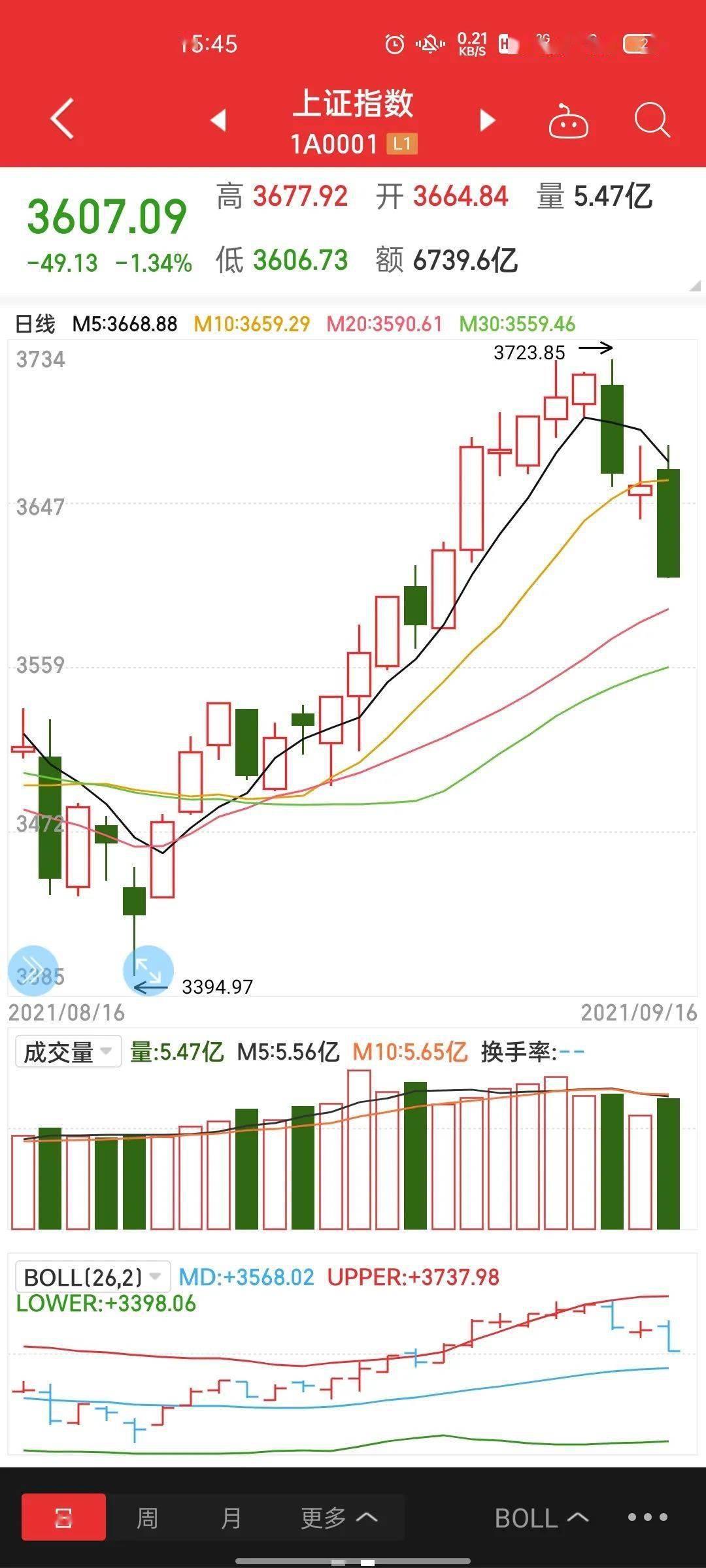The width and height of the screenshot is (706, 1568).
Task: Go back from the 上证指数 page
Action: pyautogui.click(x=63, y=120)
